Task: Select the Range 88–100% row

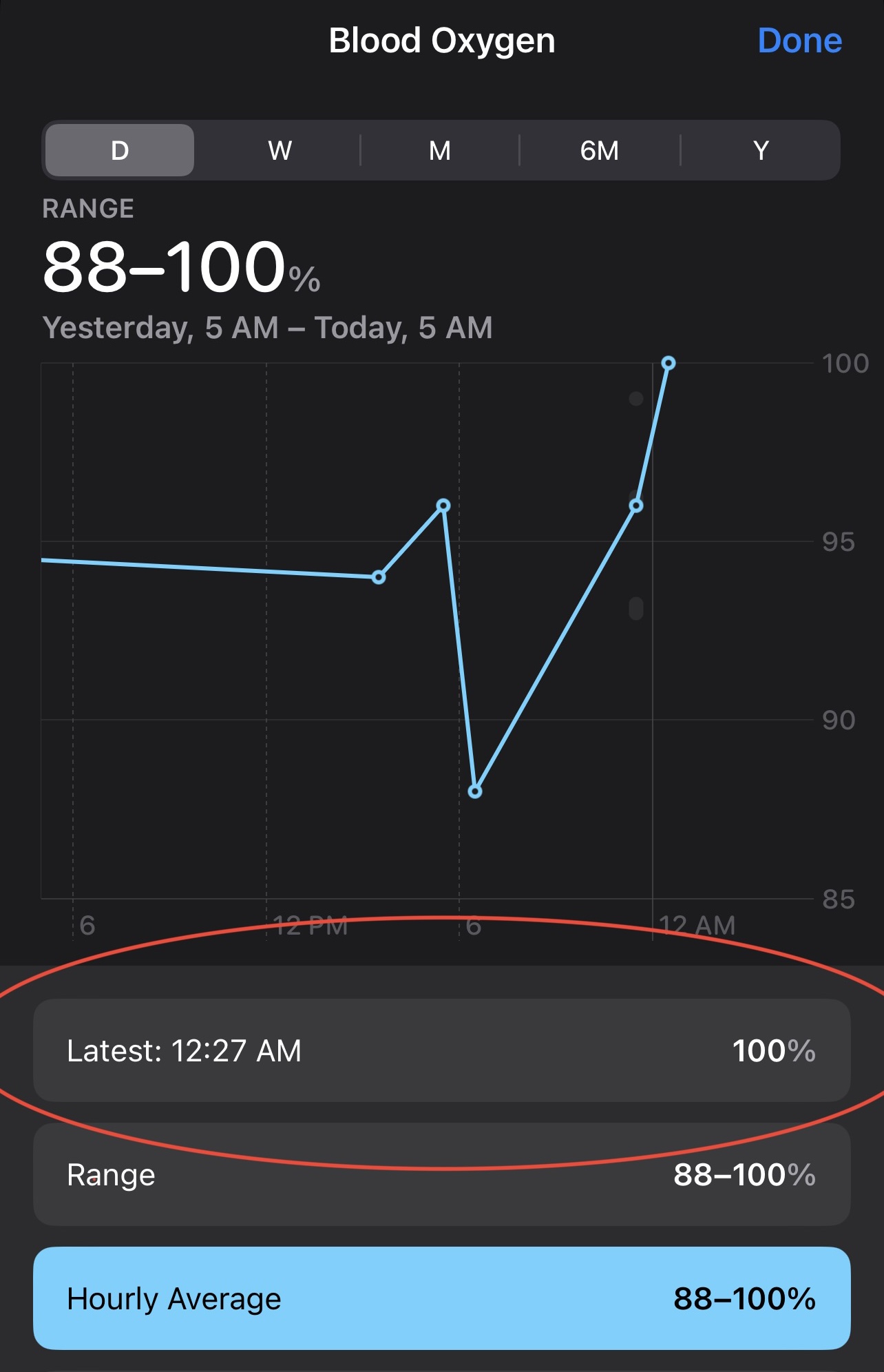Action: click(x=441, y=1174)
